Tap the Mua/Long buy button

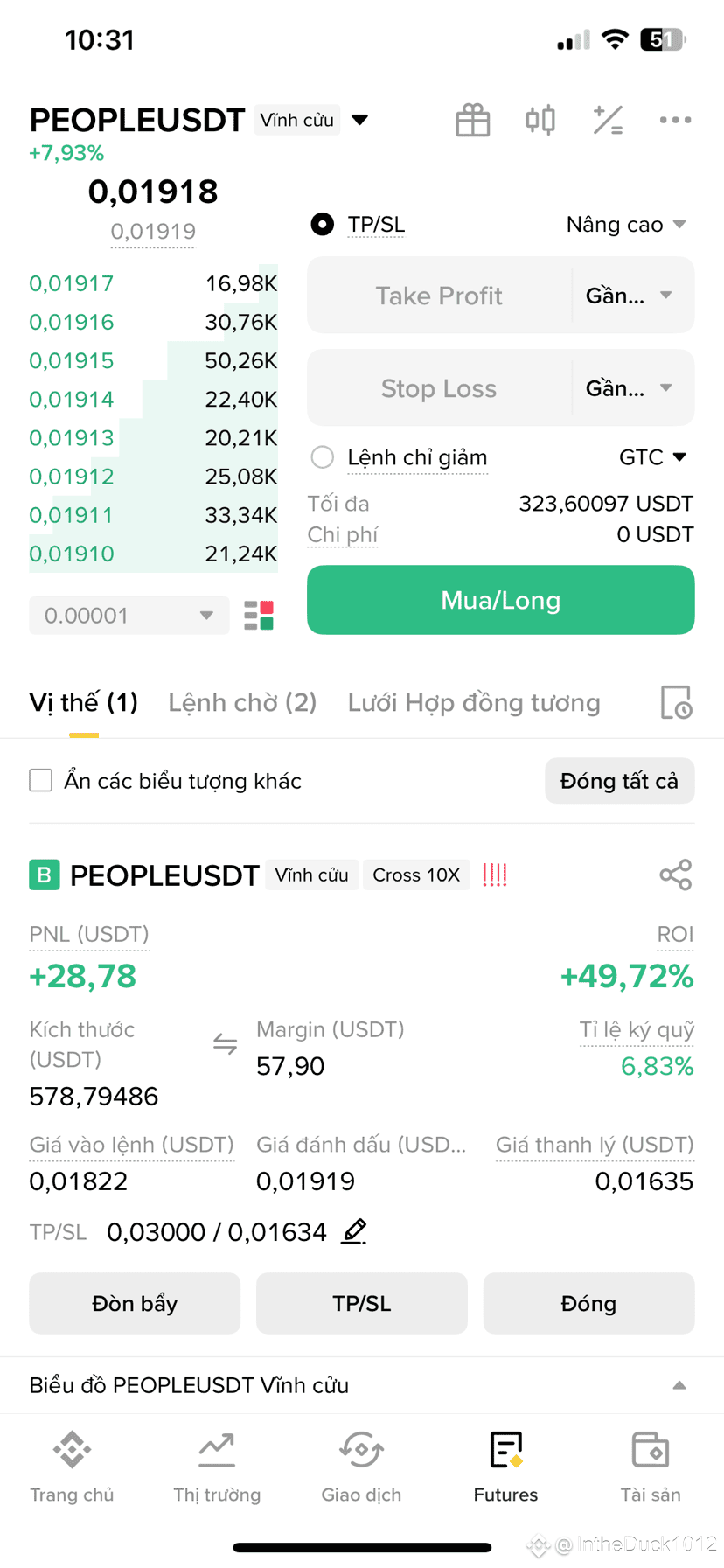tap(501, 600)
